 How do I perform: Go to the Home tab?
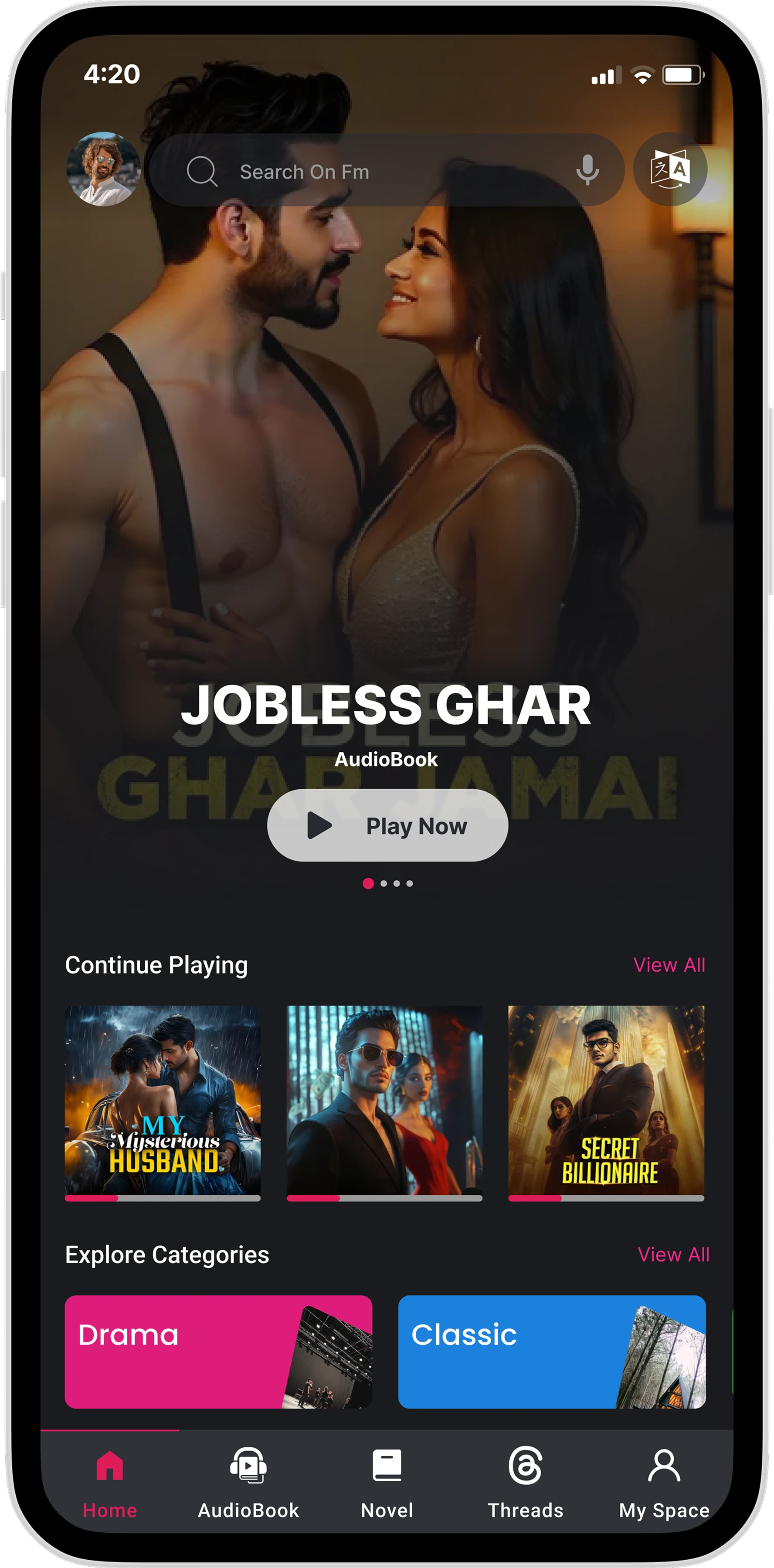[x=110, y=1483]
